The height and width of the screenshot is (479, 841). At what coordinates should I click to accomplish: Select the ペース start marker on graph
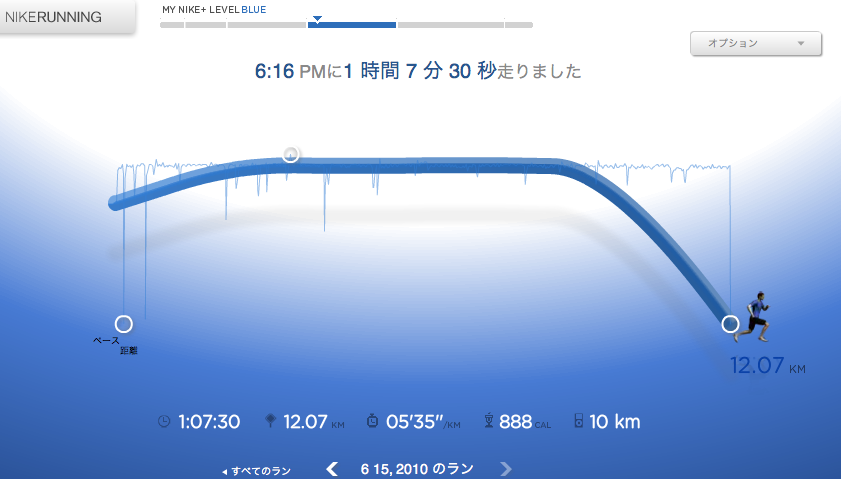pos(124,324)
